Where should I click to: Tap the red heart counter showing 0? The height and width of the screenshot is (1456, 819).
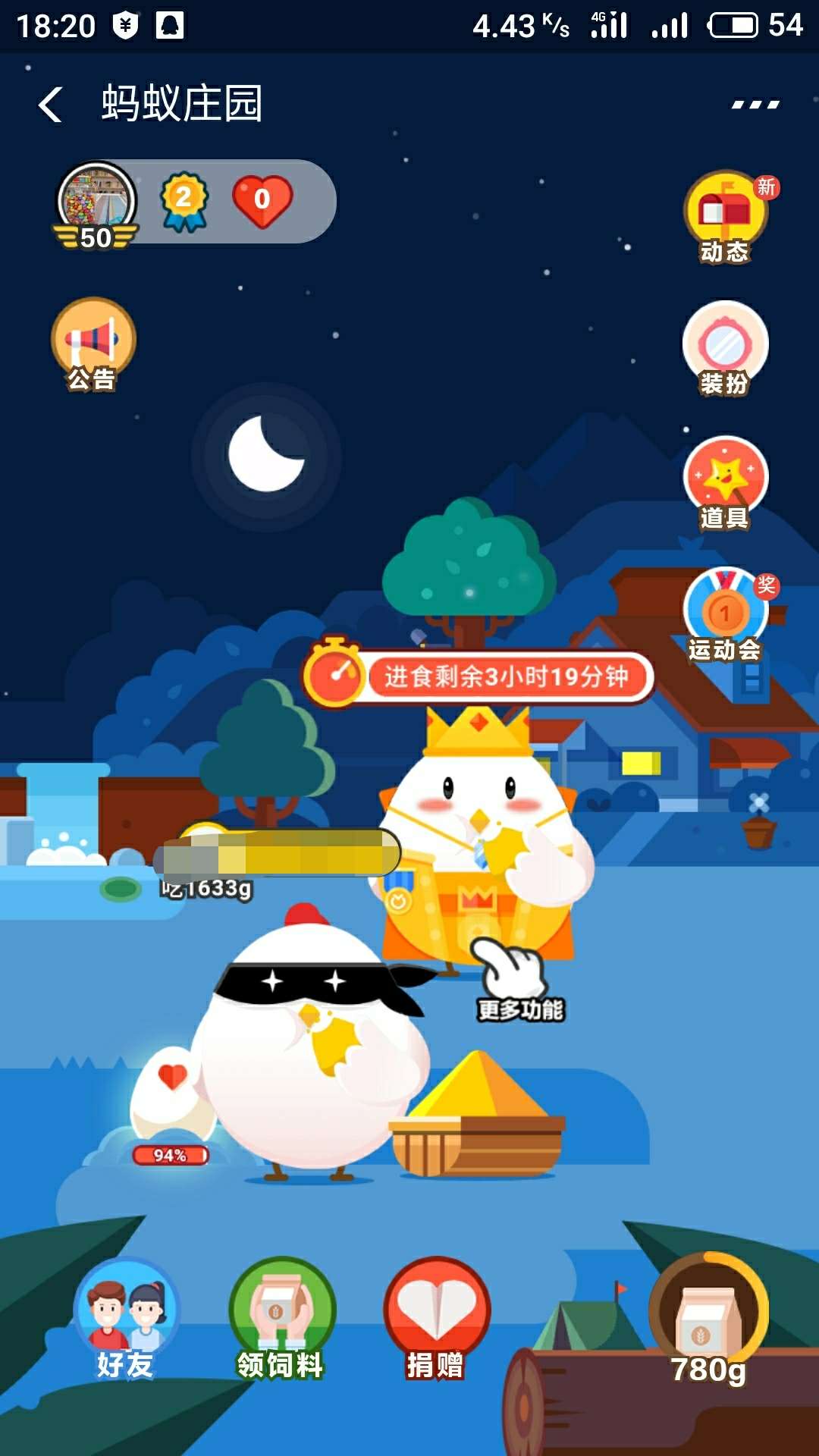(x=262, y=200)
